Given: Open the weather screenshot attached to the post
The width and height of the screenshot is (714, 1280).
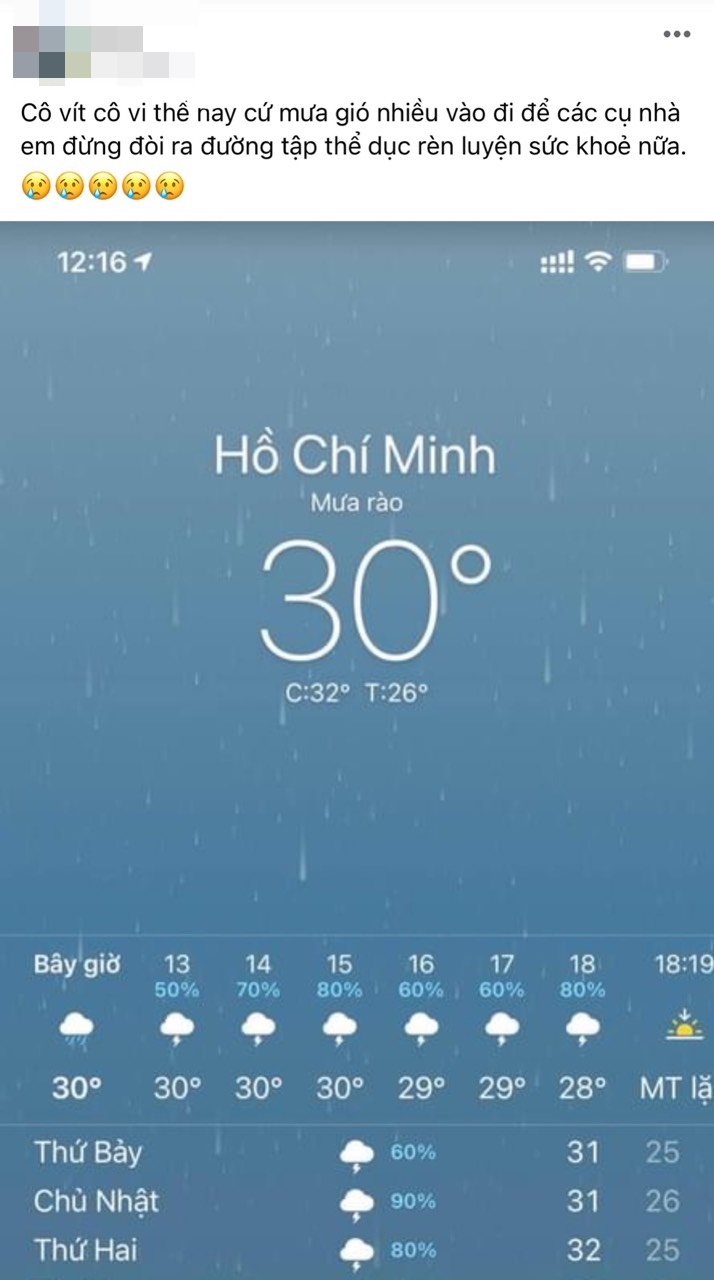Looking at the screenshot, I should point(357,750).
